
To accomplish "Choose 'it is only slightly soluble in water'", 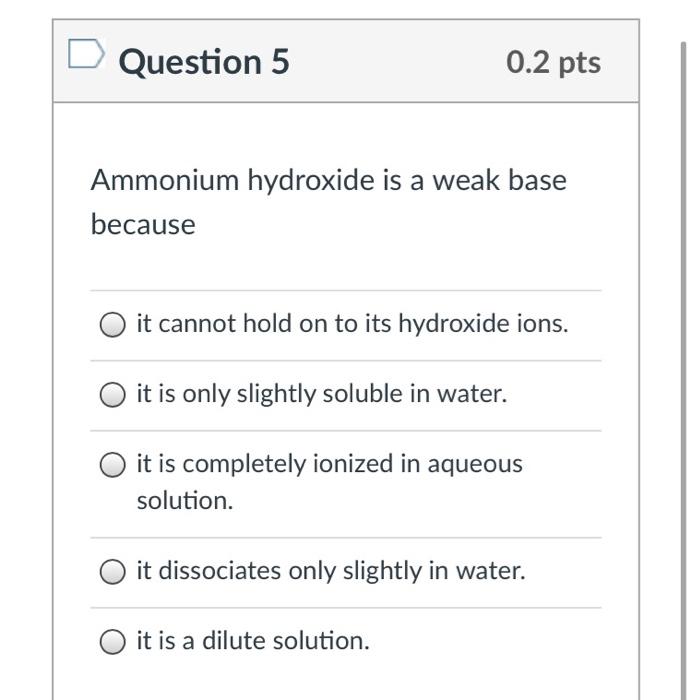I will point(113,396).
